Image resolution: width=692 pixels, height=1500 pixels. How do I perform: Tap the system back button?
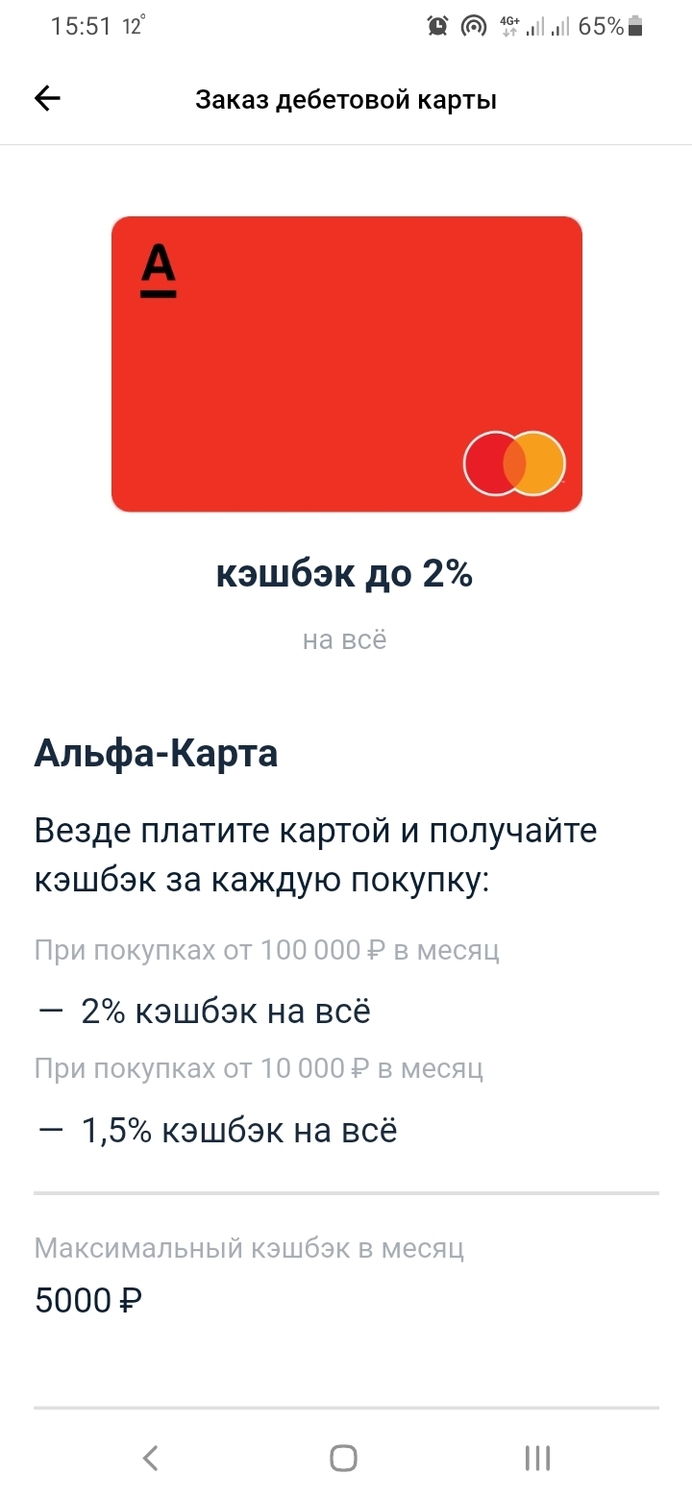pyautogui.click(x=150, y=1458)
